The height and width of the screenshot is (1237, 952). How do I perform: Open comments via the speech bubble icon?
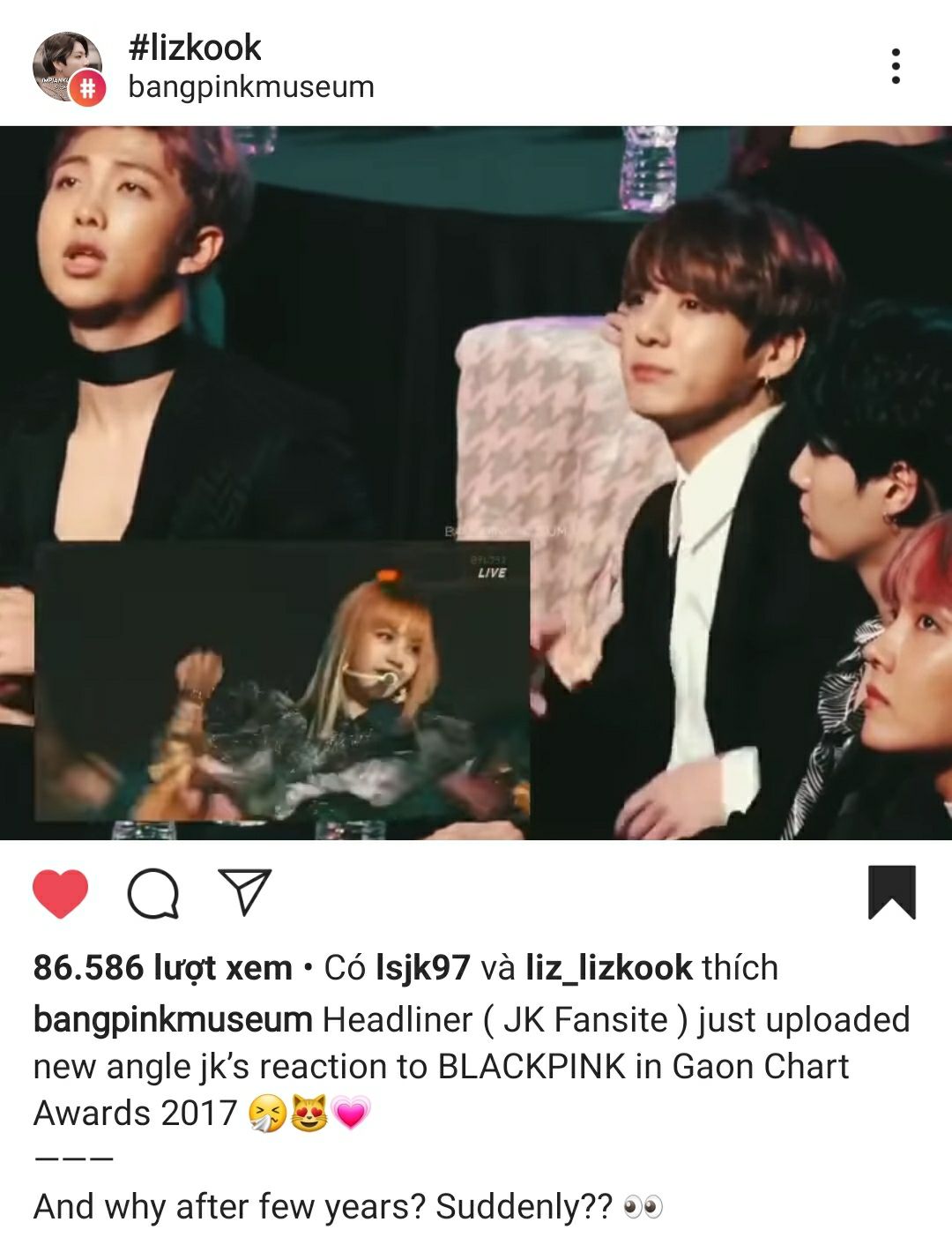[x=153, y=893]
